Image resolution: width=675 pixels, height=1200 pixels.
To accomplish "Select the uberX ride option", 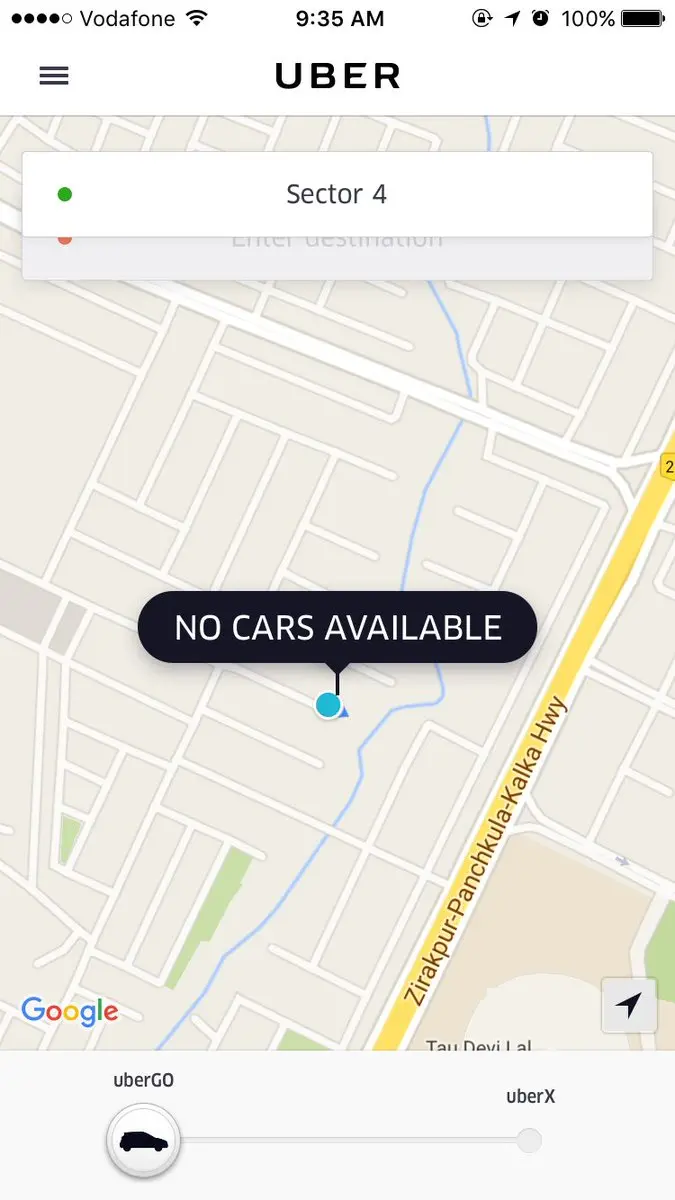I will pyautogui.click(x=529, y=1139).
